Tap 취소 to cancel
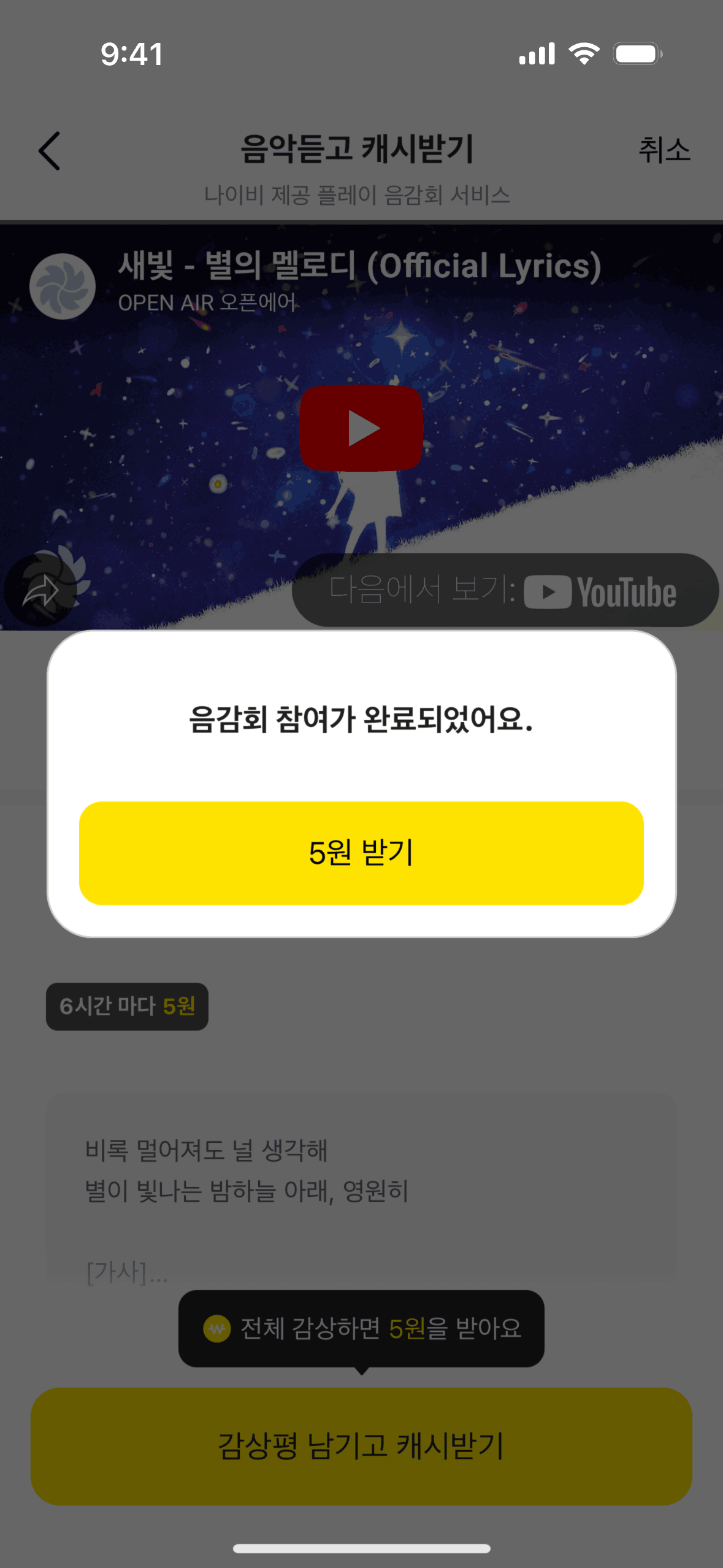 pyautogui.click(x=664, y=150)
